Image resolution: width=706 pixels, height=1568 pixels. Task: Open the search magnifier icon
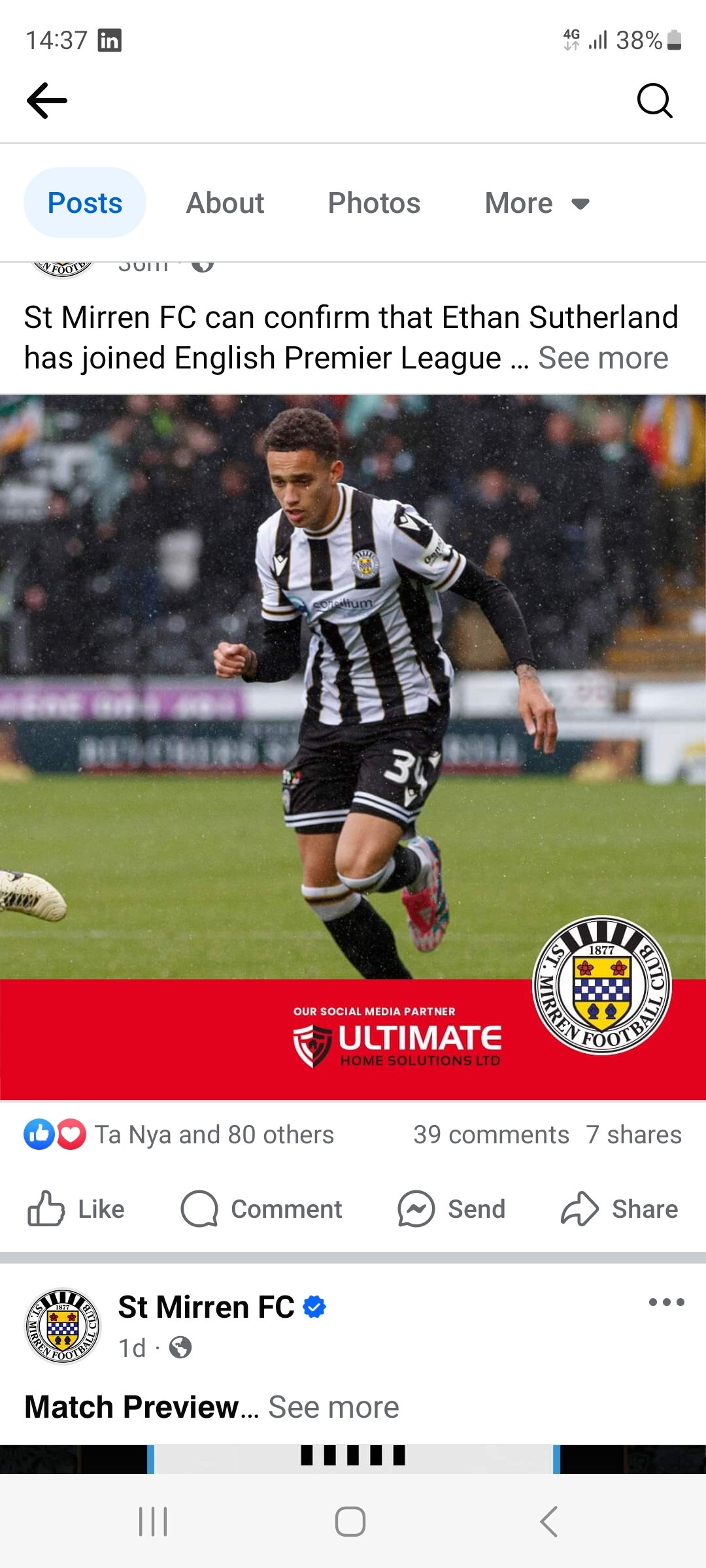click(x=654, y=101)
